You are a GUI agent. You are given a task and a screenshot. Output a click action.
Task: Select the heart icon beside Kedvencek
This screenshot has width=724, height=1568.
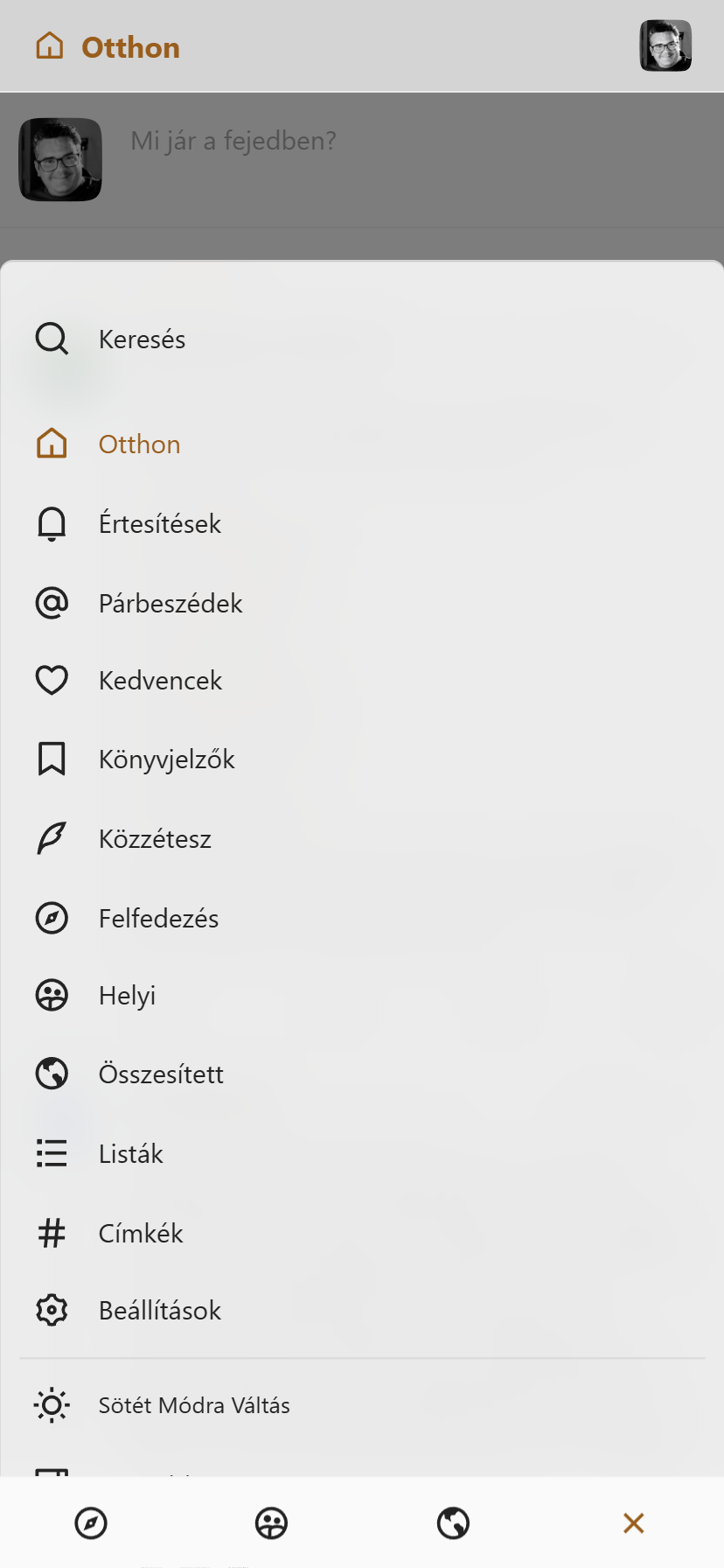coord(52,680)
